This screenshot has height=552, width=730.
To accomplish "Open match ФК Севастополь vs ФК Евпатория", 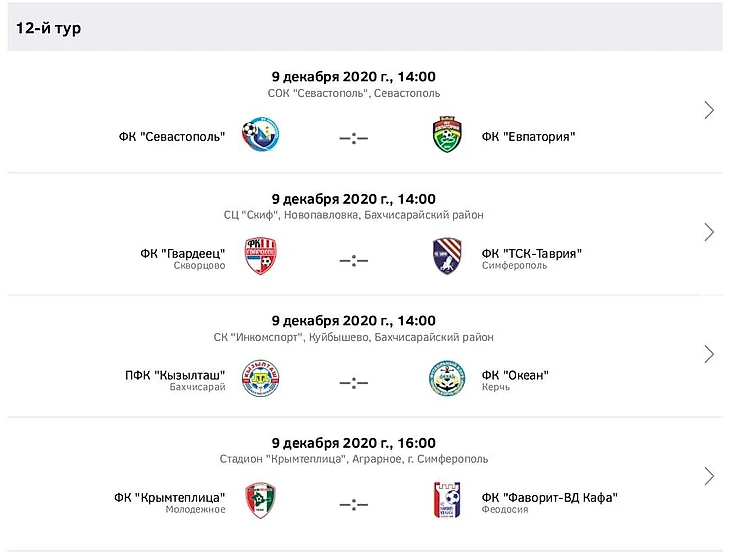I will 709,110.
